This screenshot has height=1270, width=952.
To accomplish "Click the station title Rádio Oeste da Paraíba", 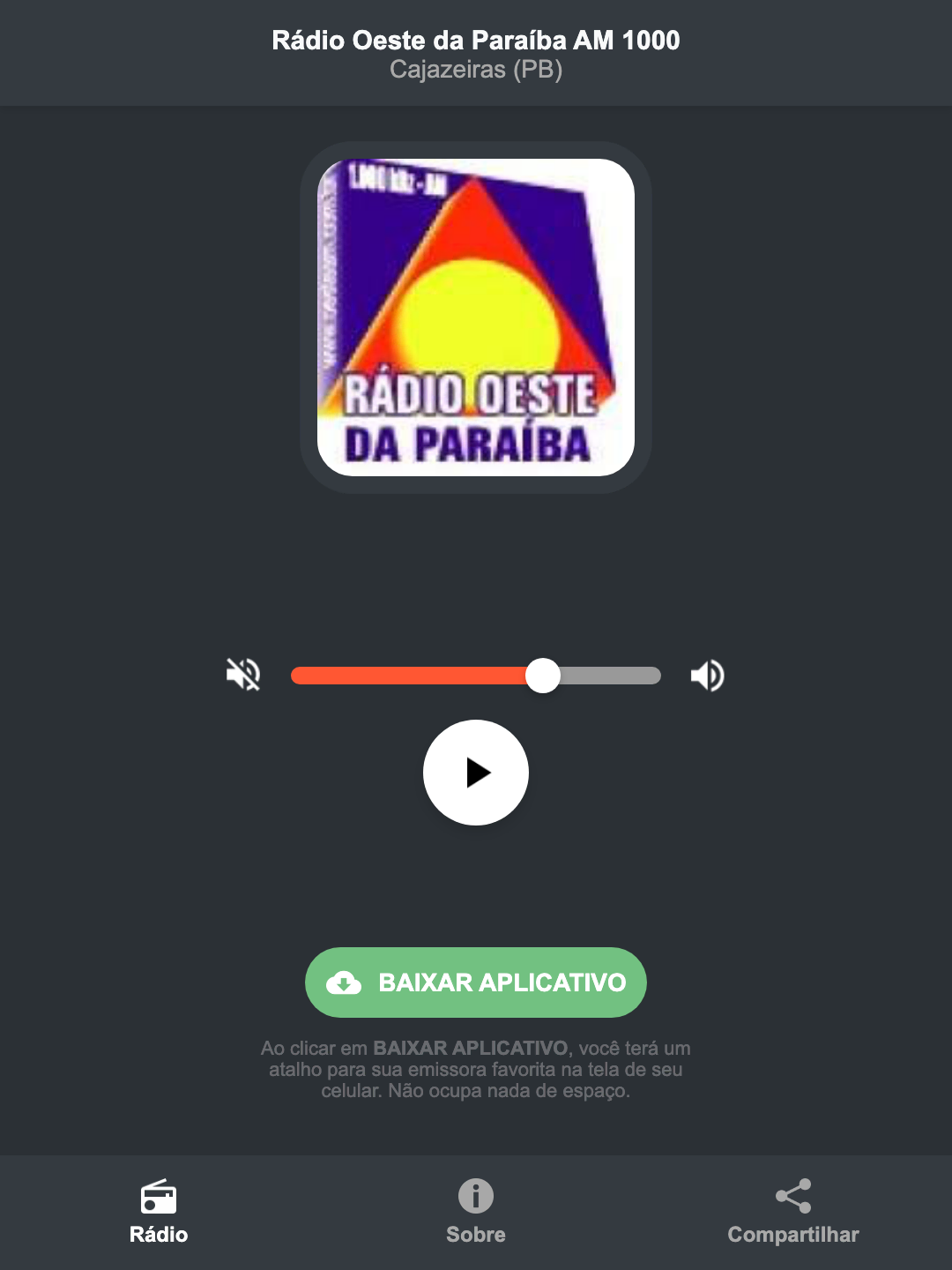I will pos(475,40).
